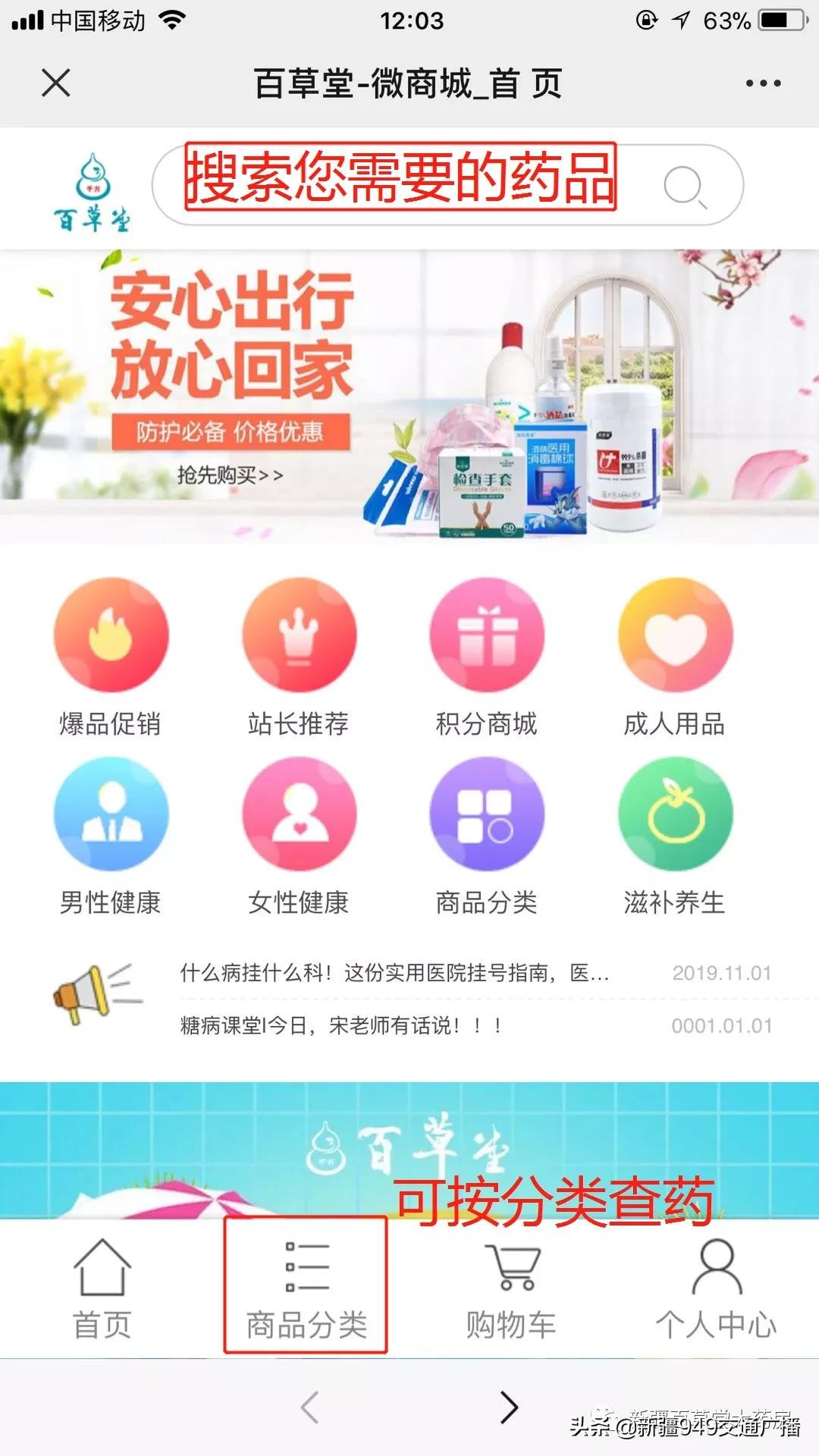Tap the magnifier search icon
Viewport: 819px width, 1456px height.
(685, 186)
